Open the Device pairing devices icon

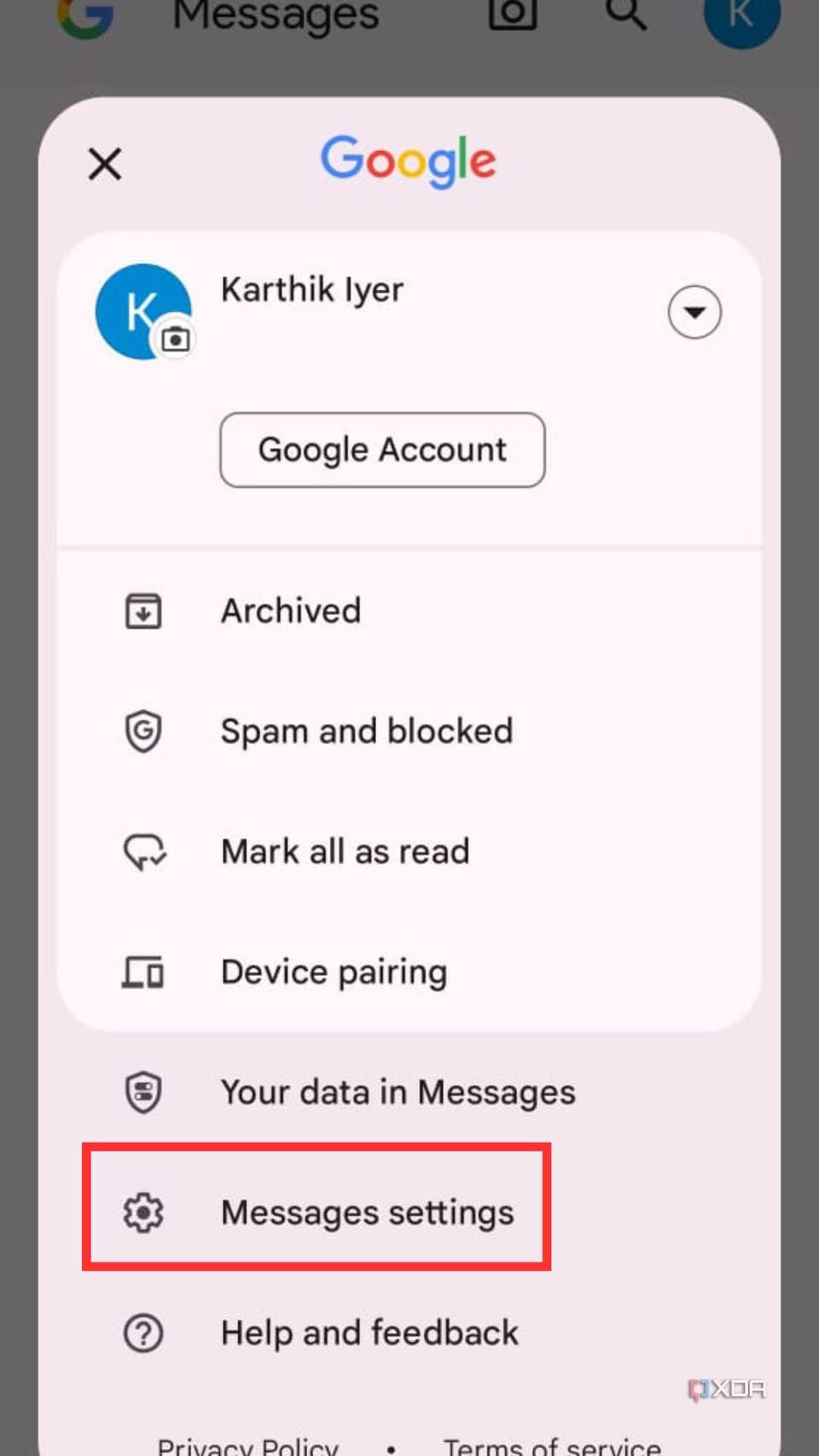point(142,972)
